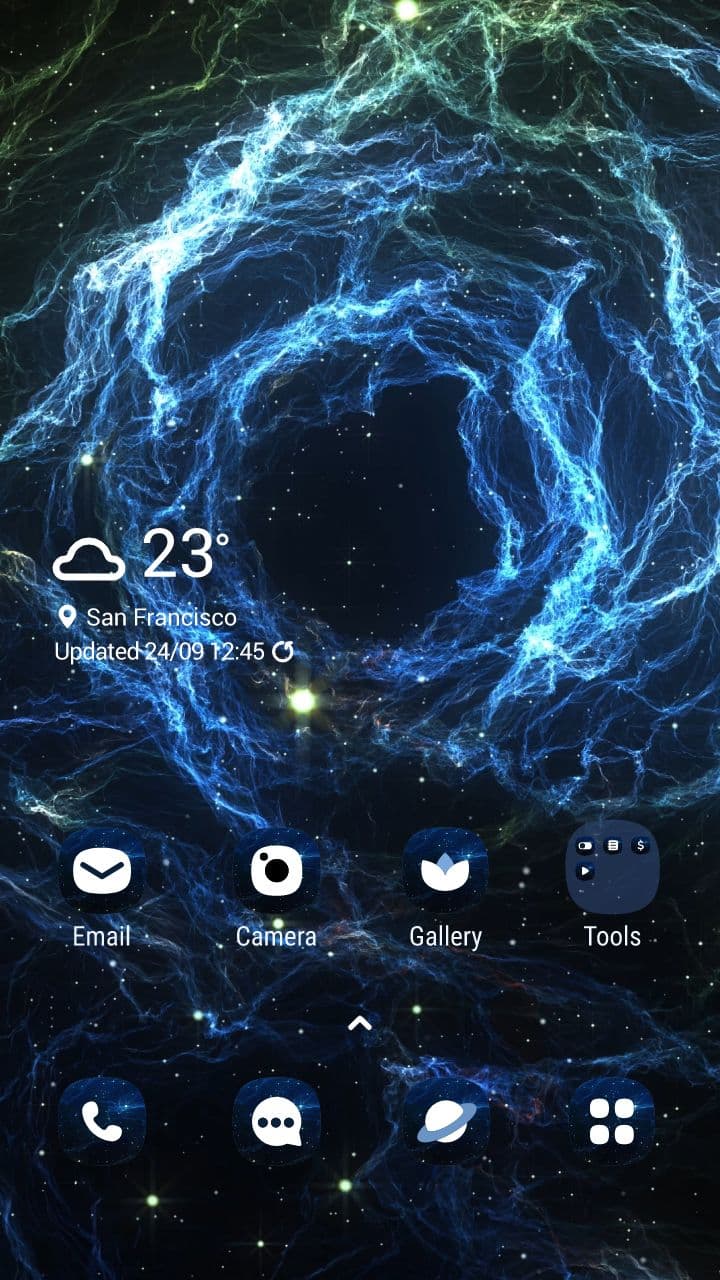The height and width of the screenshot is (1280, 720).
Task: Open the Messages app
Action: [276, 1122]
